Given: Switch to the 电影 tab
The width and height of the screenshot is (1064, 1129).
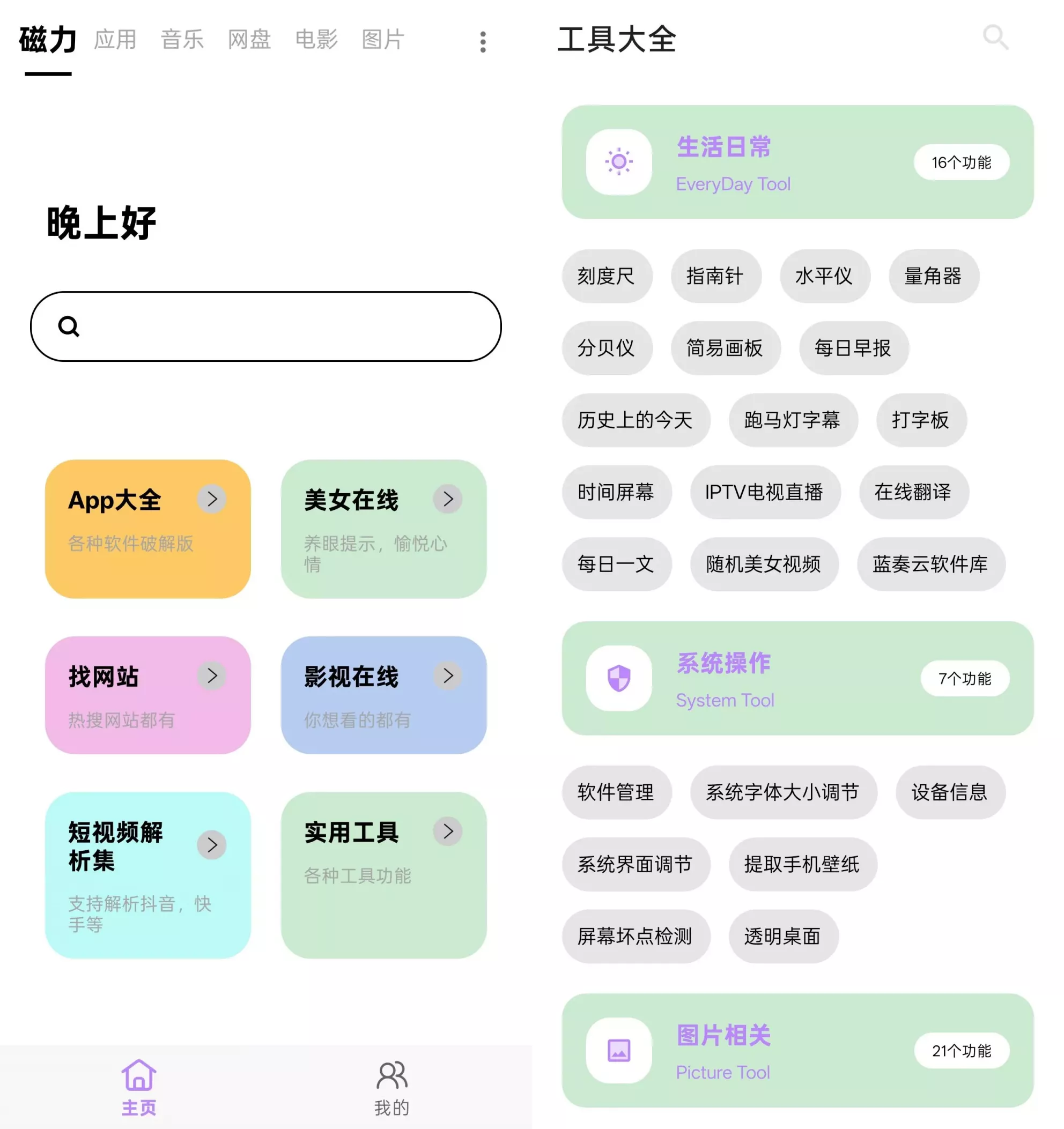Looking at the screenshot, I should [x=316, y=39].
